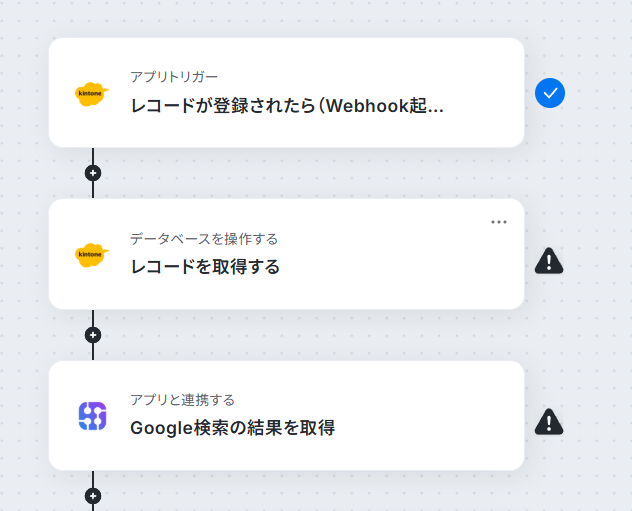Open the レコードが登録されたら trigger card

(286, 93)
